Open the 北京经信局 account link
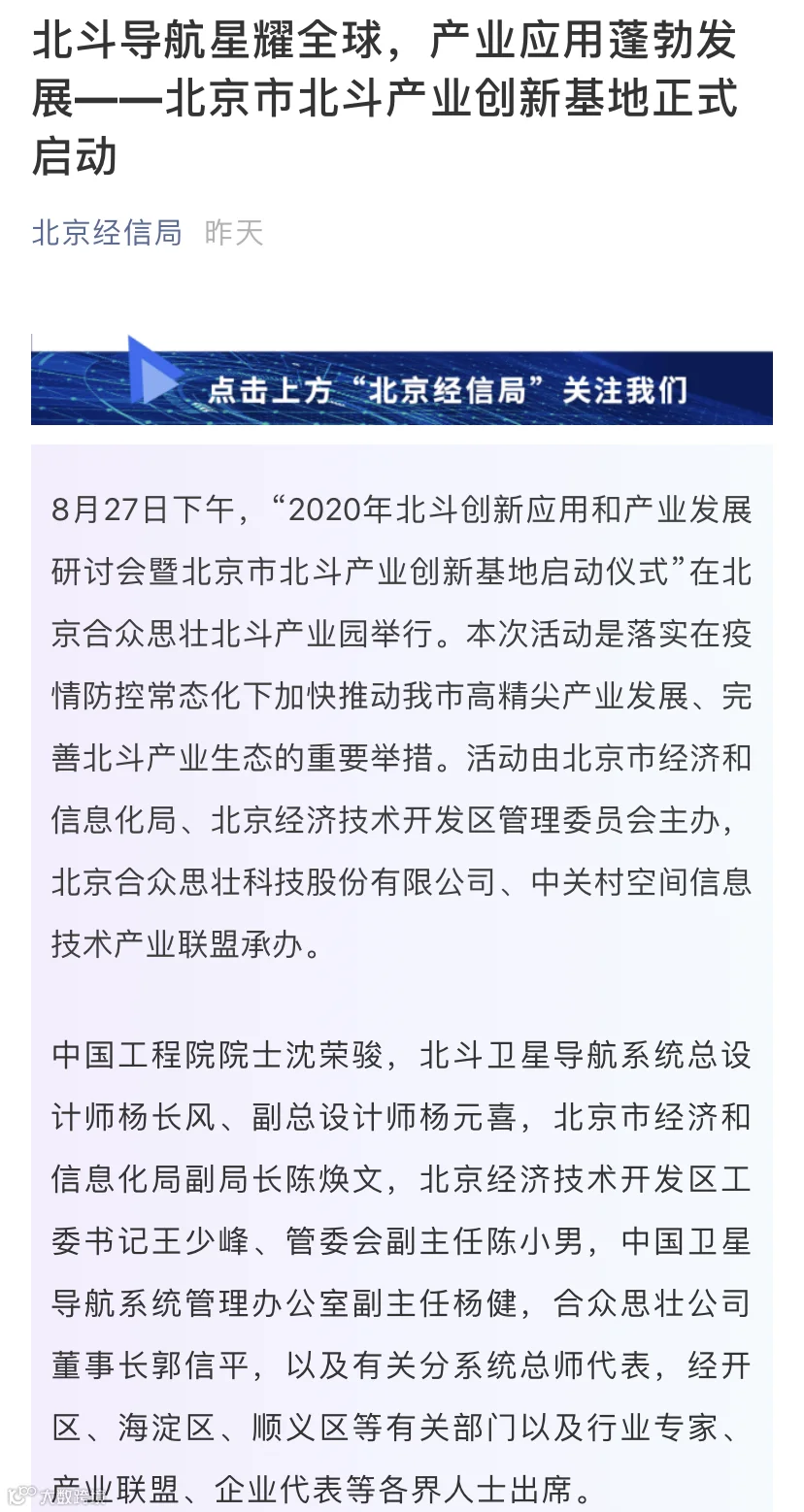This screenshot has height=1512, width=804. tap(107, 233)
